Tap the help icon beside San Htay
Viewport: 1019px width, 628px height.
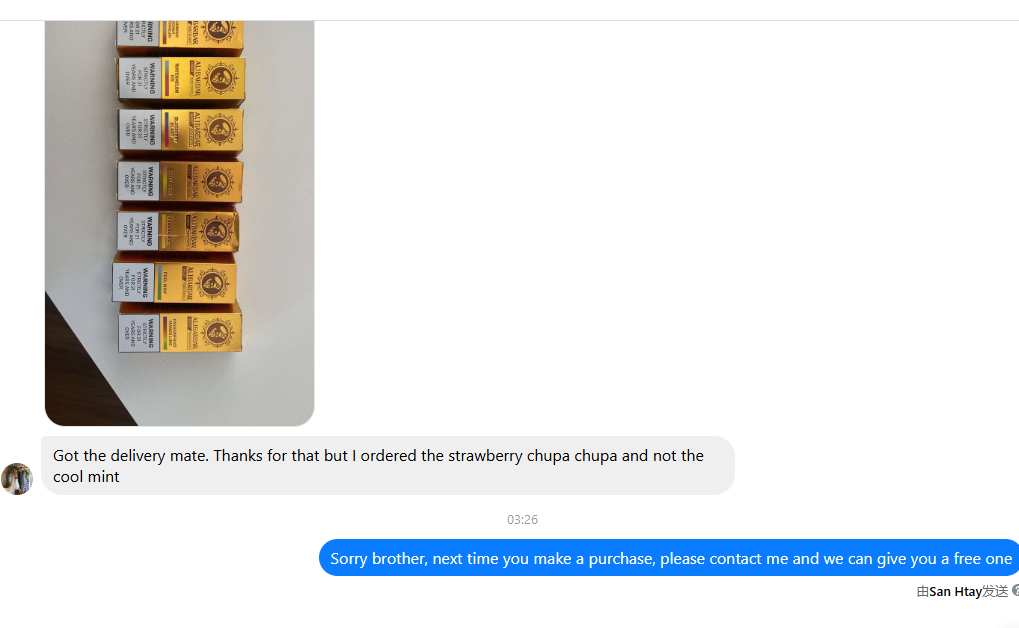1015,591
